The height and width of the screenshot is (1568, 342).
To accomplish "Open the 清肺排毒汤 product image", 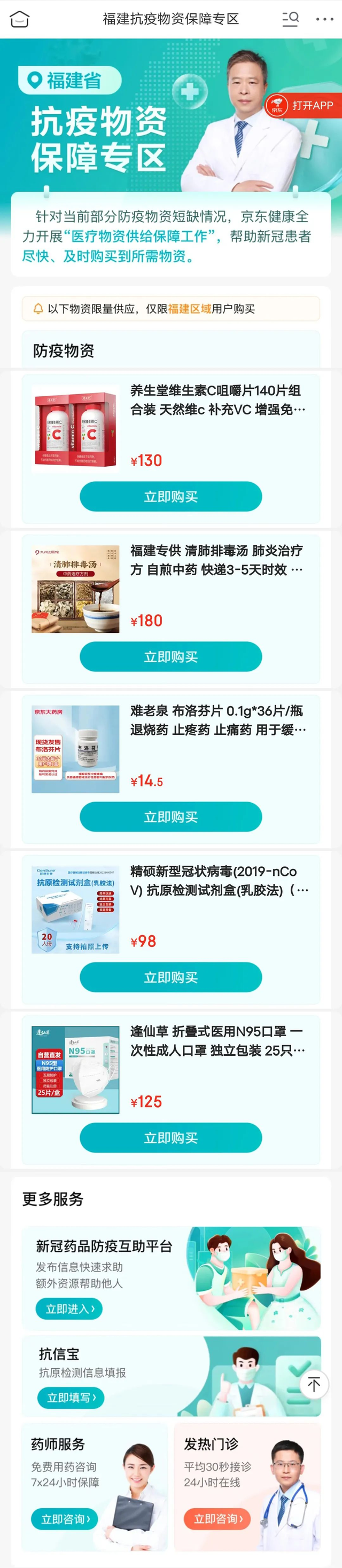I will click(x=75, y=589).
